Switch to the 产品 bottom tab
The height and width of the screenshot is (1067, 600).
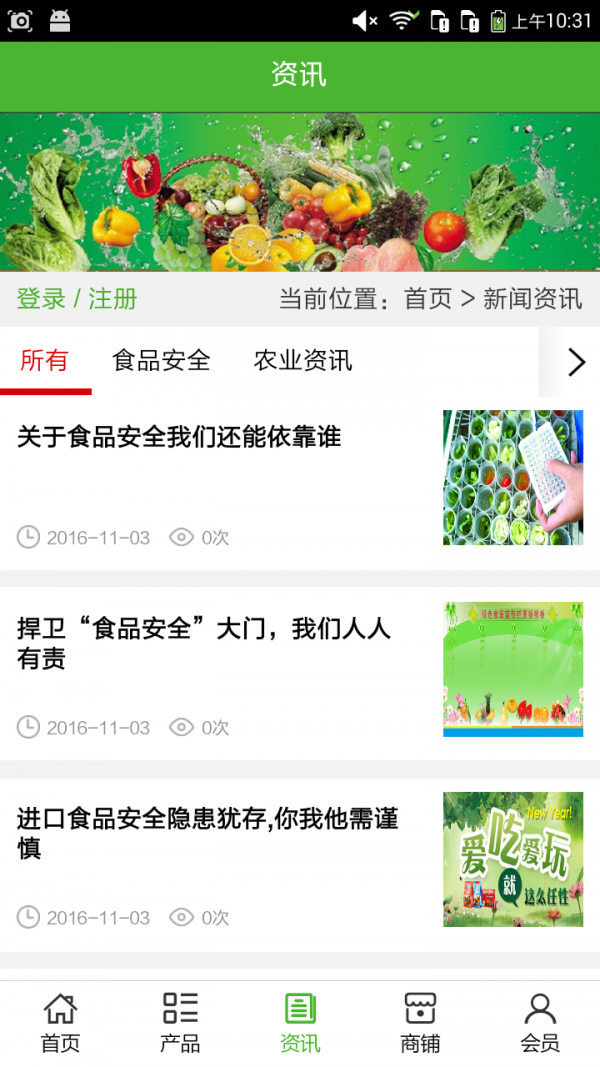coord(180,1023)
